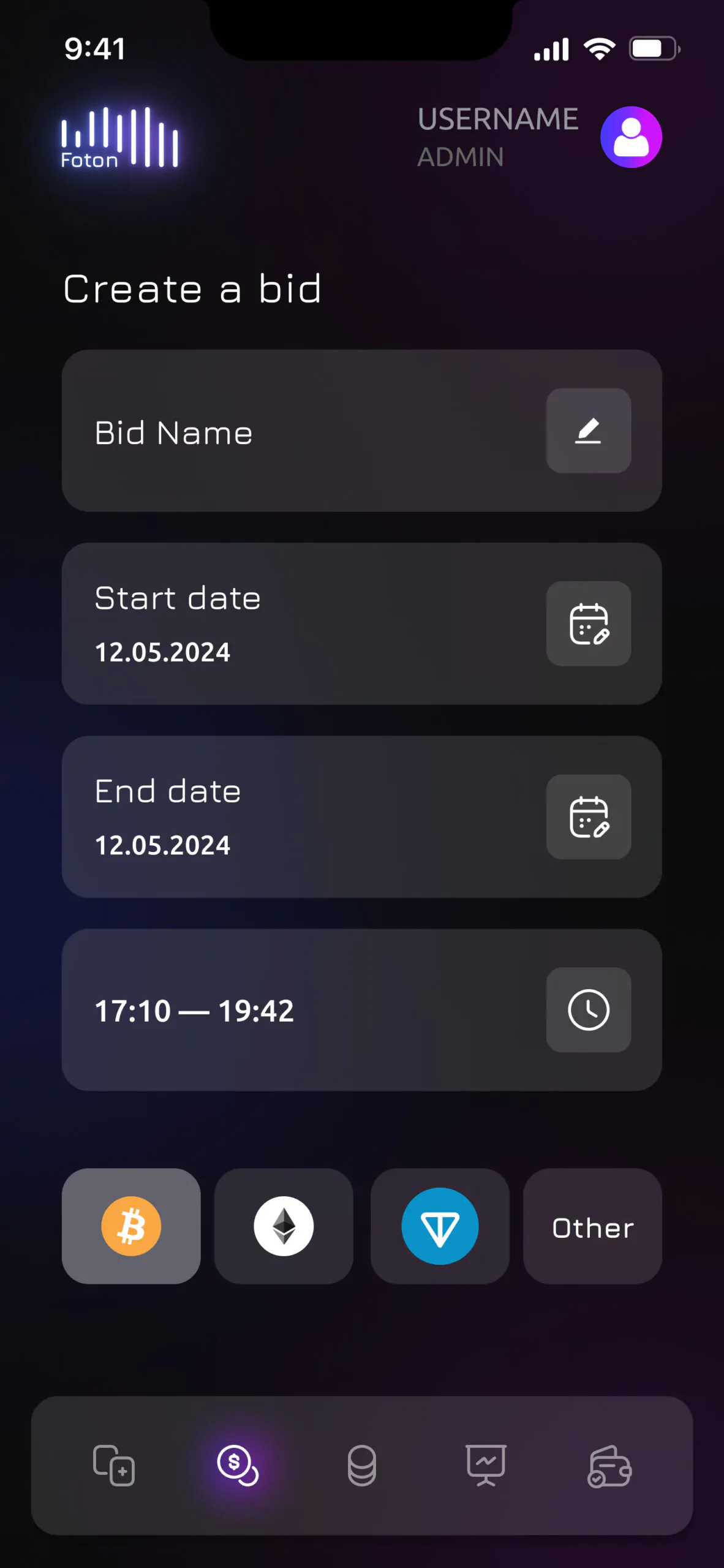This screenshot has height=1568, width=724.
Task: Select Bitcoin as the currency
Action: 131,1226
